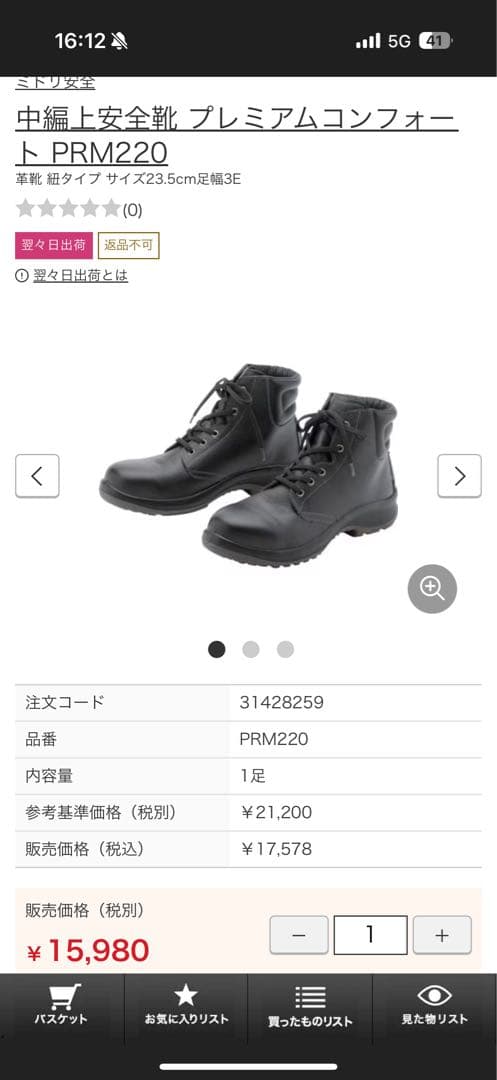Screen dimensions: 497x1080
Task: Tap the quantity input field
Action: click(370, 935)
